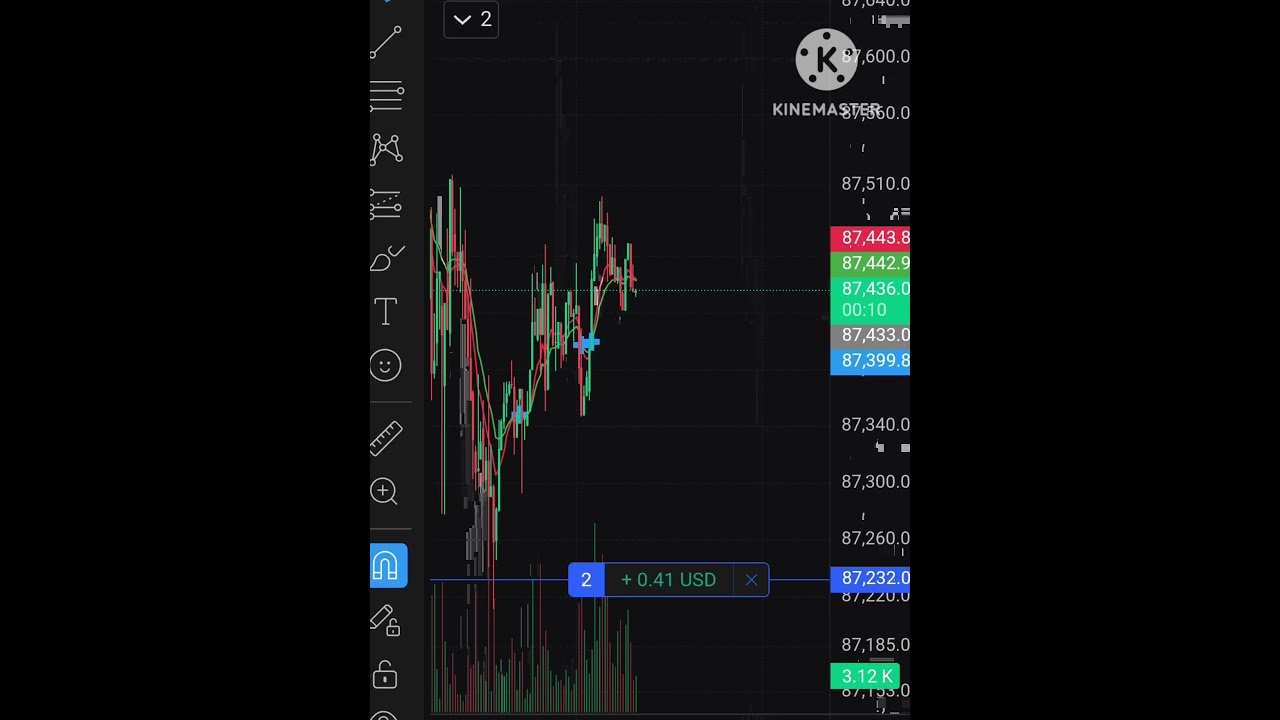Enable stay in drawing mode pencil lock
Screen dimensions: 1280x720
tap(386, 620)
